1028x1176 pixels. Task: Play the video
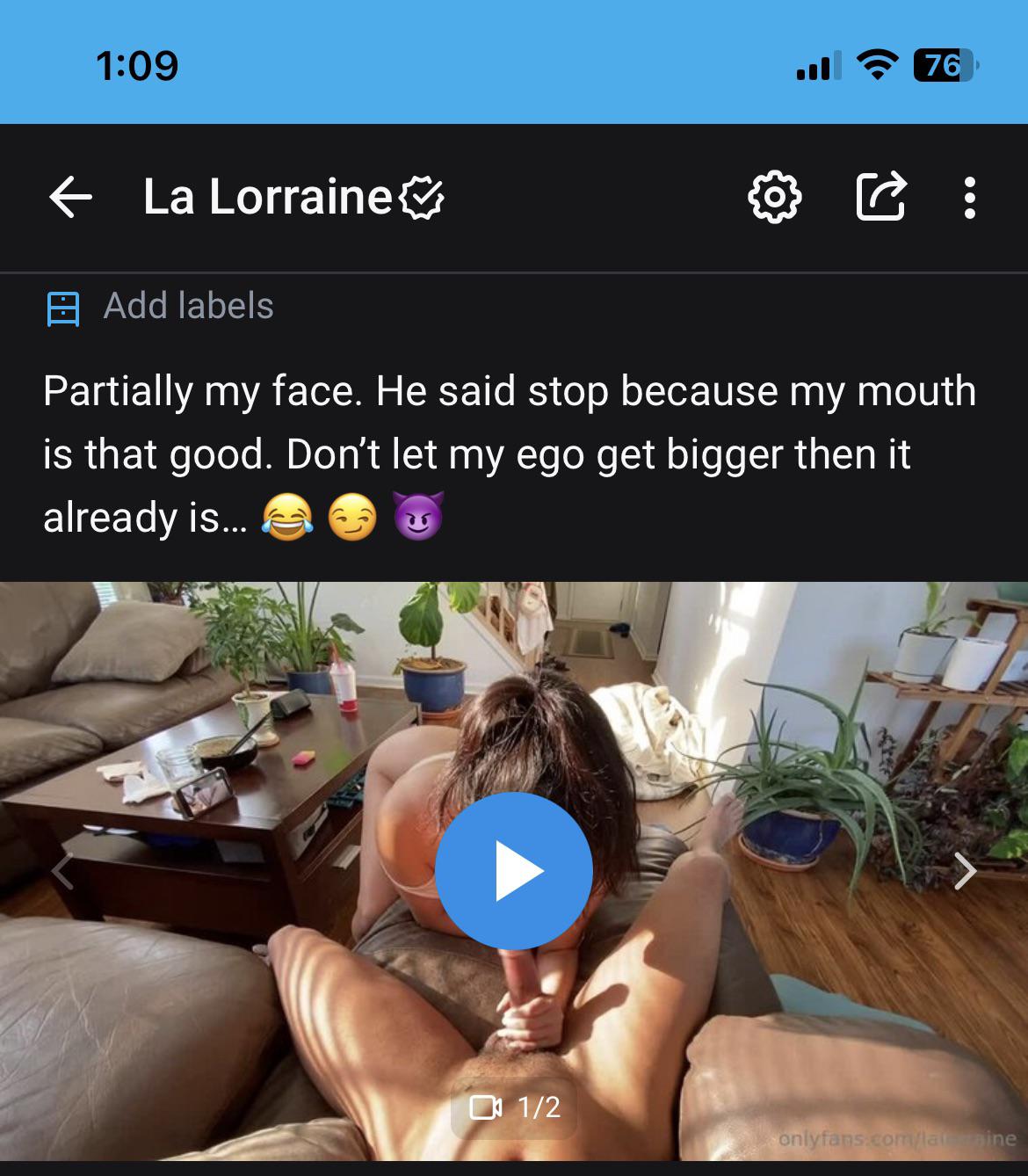coord(514,871)
